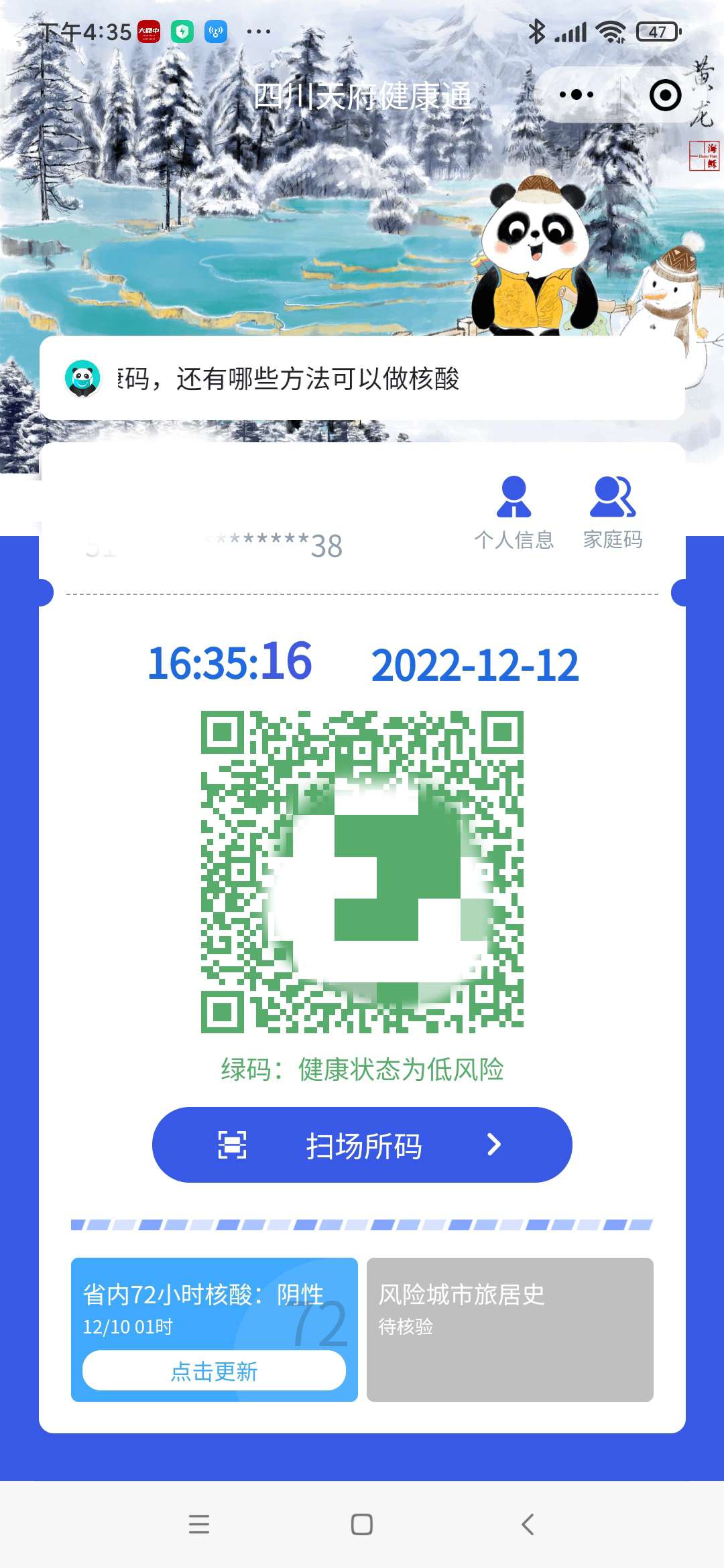Open 家庭码 family code

613,513
